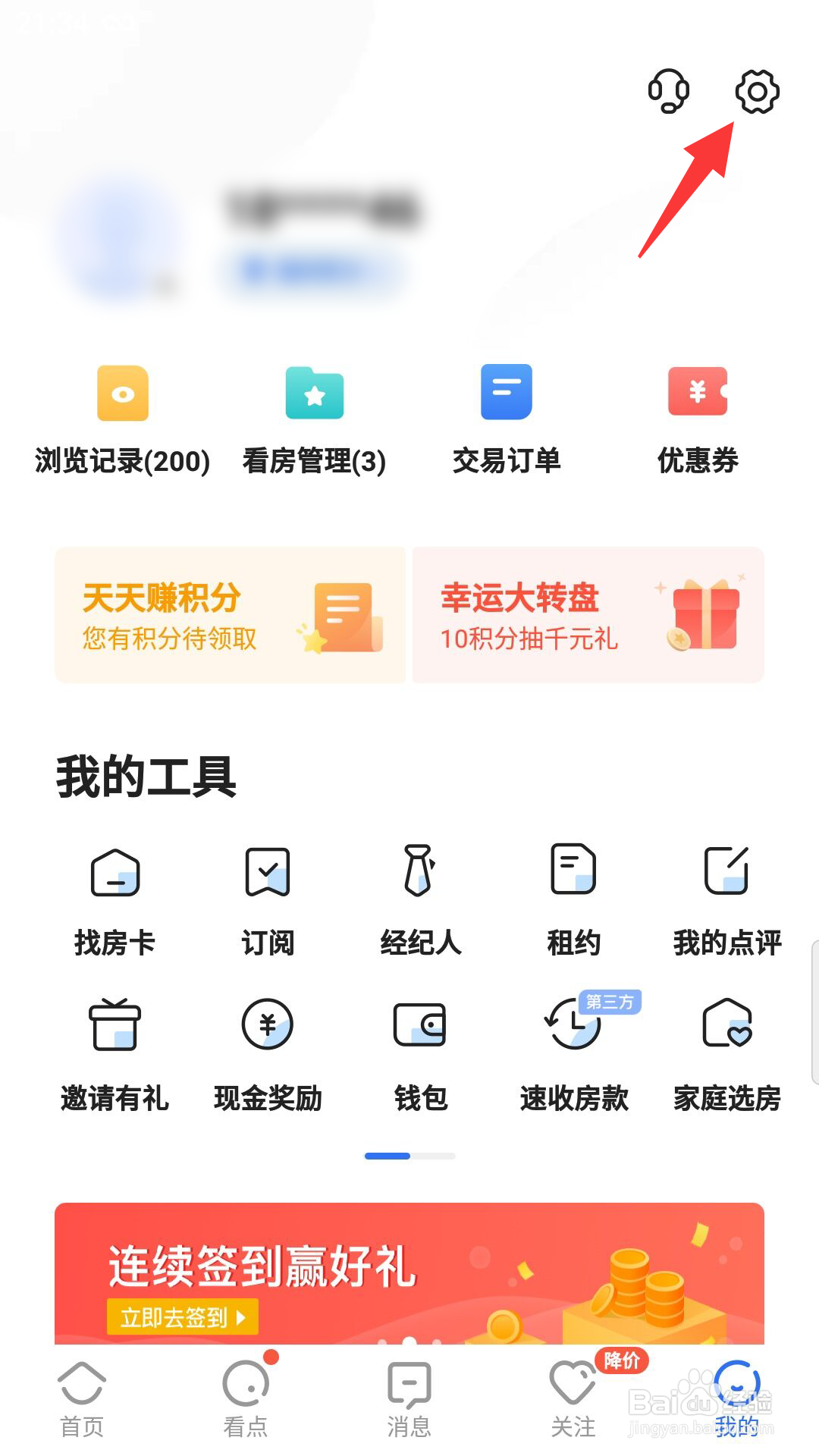Open 租约 lease tool
819x1456 pixels.
pyautogui.click(x=574, y=902)
